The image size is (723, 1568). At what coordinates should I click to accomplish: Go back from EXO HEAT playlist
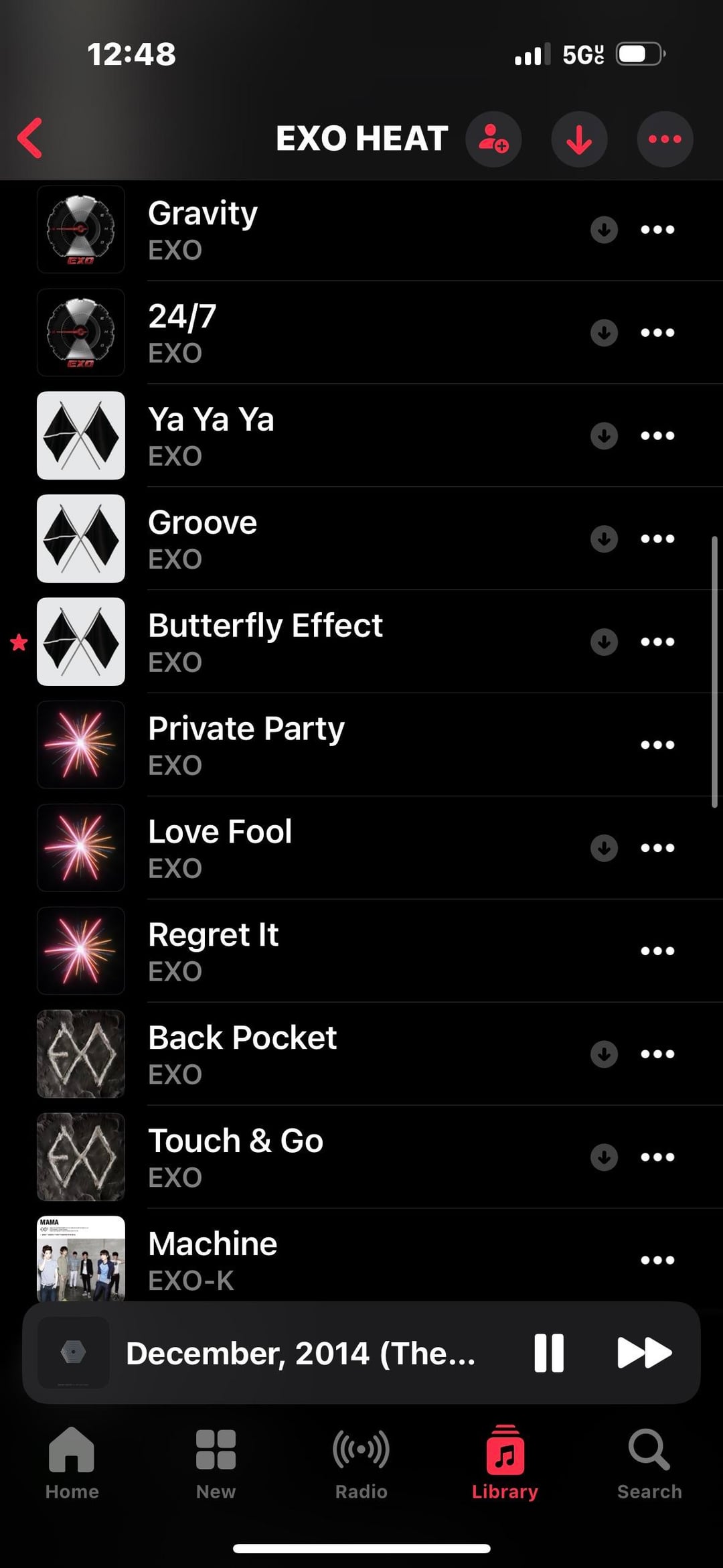point(31,139)
